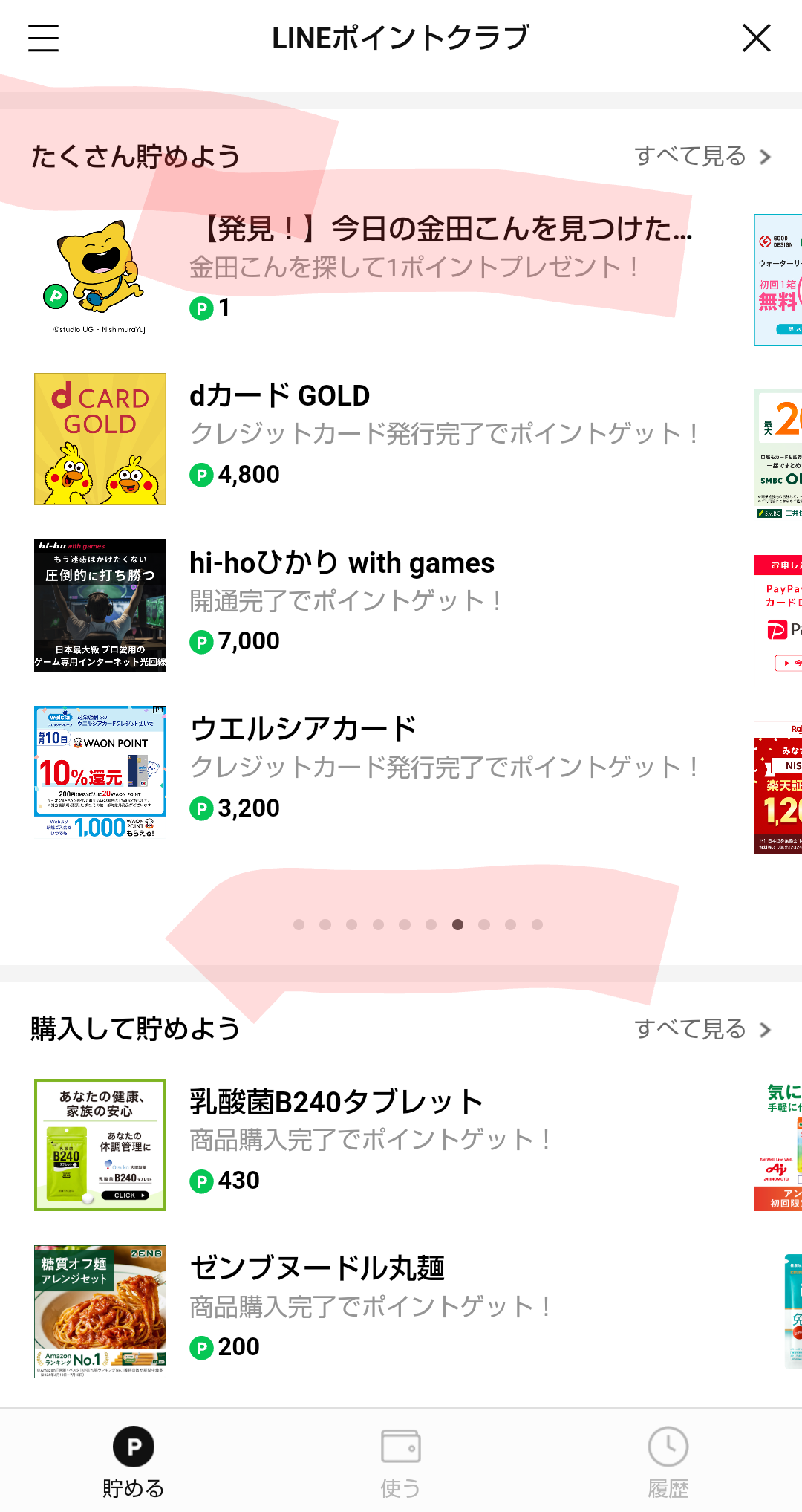The image size is (802, 1512).
Task: Close the LINEポイントクラブ page
Action: [756, 38]
